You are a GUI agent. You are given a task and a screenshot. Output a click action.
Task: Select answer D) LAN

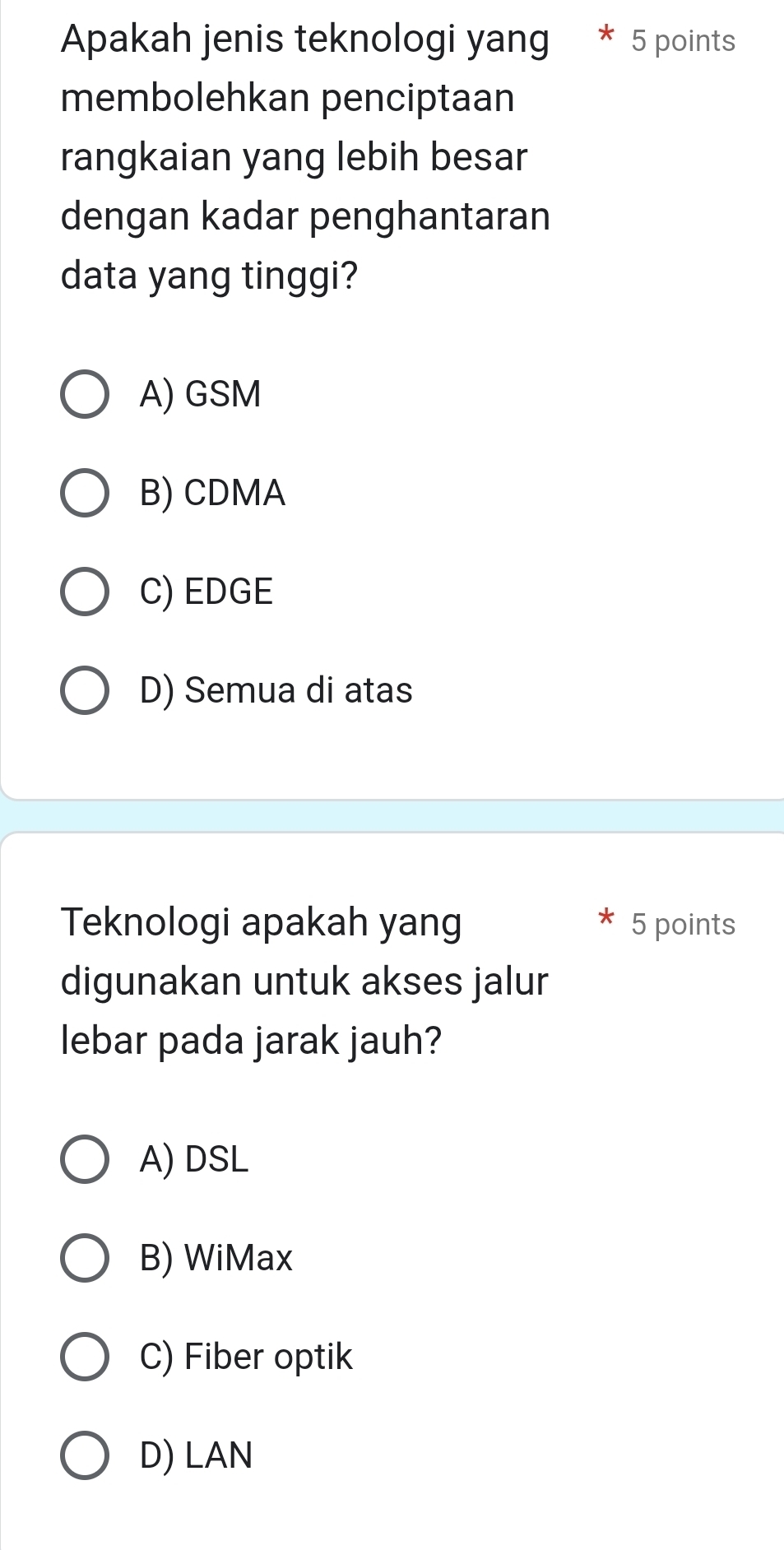click(85, 1455)
